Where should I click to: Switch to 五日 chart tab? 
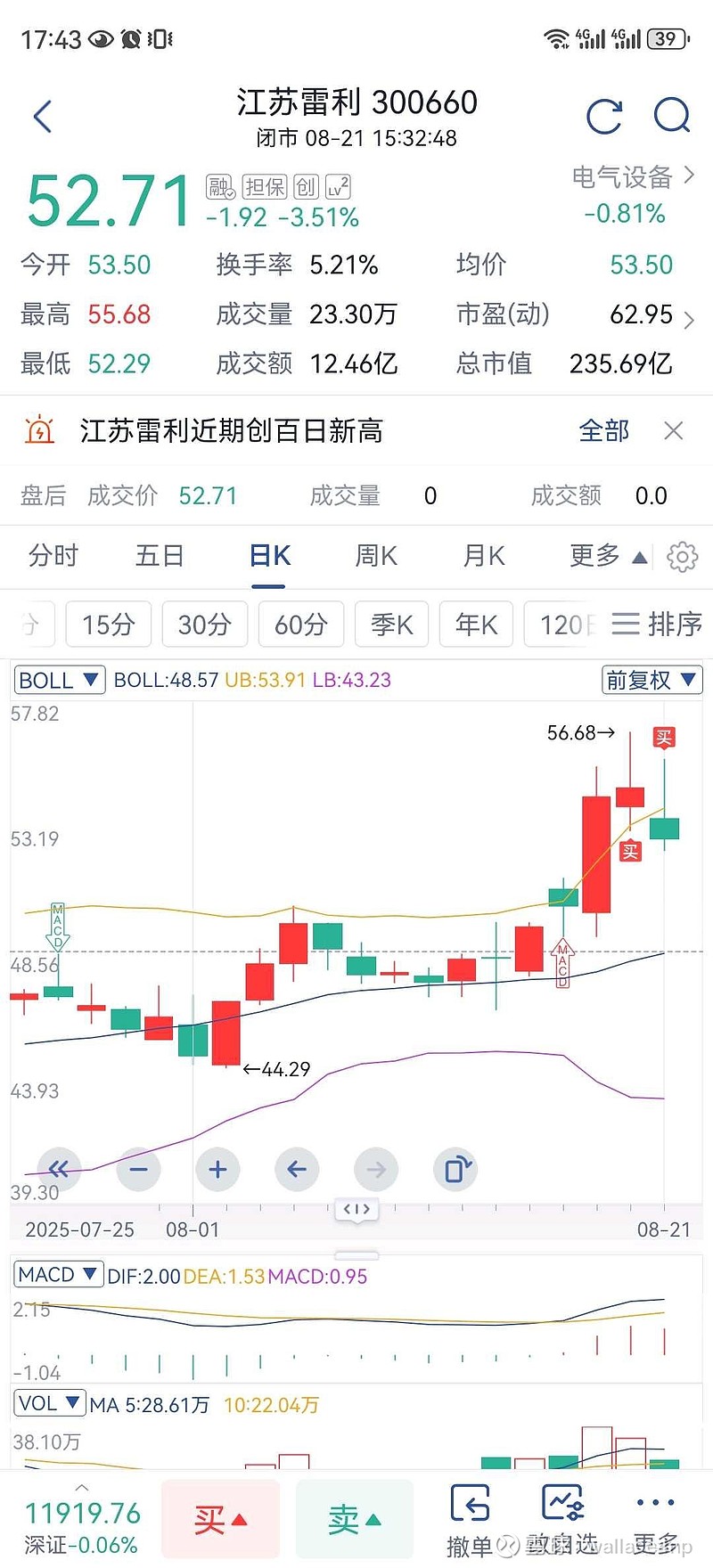pos(160,556)
